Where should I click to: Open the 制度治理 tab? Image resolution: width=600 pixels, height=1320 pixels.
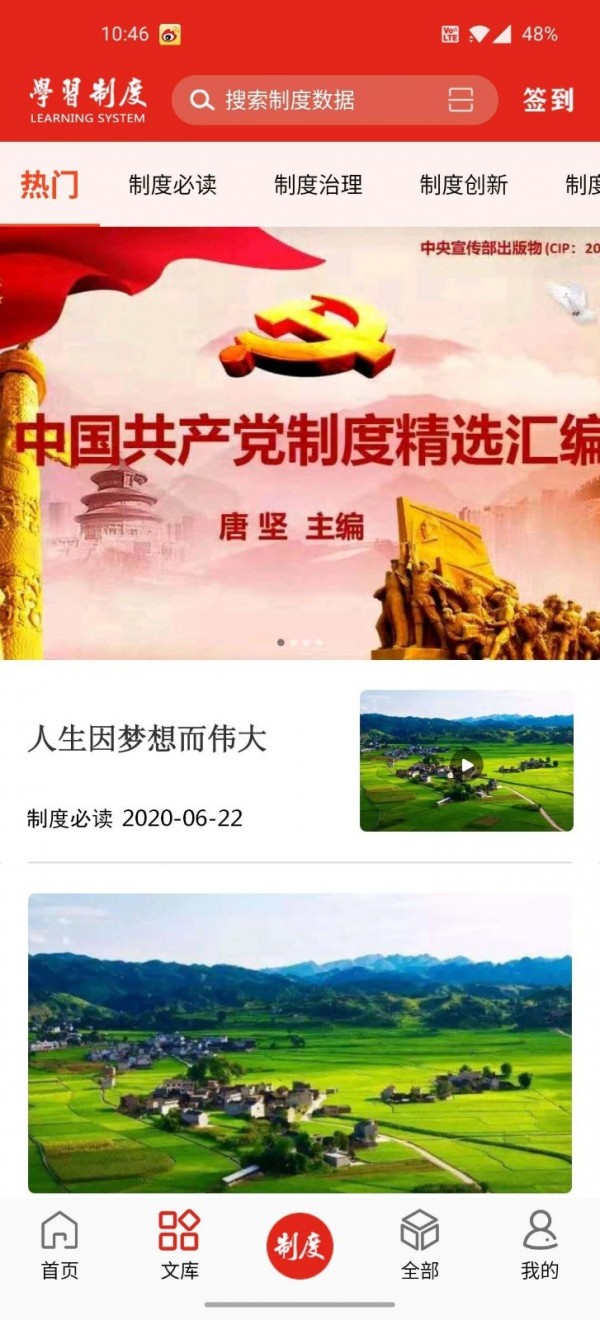click(318, 185)
